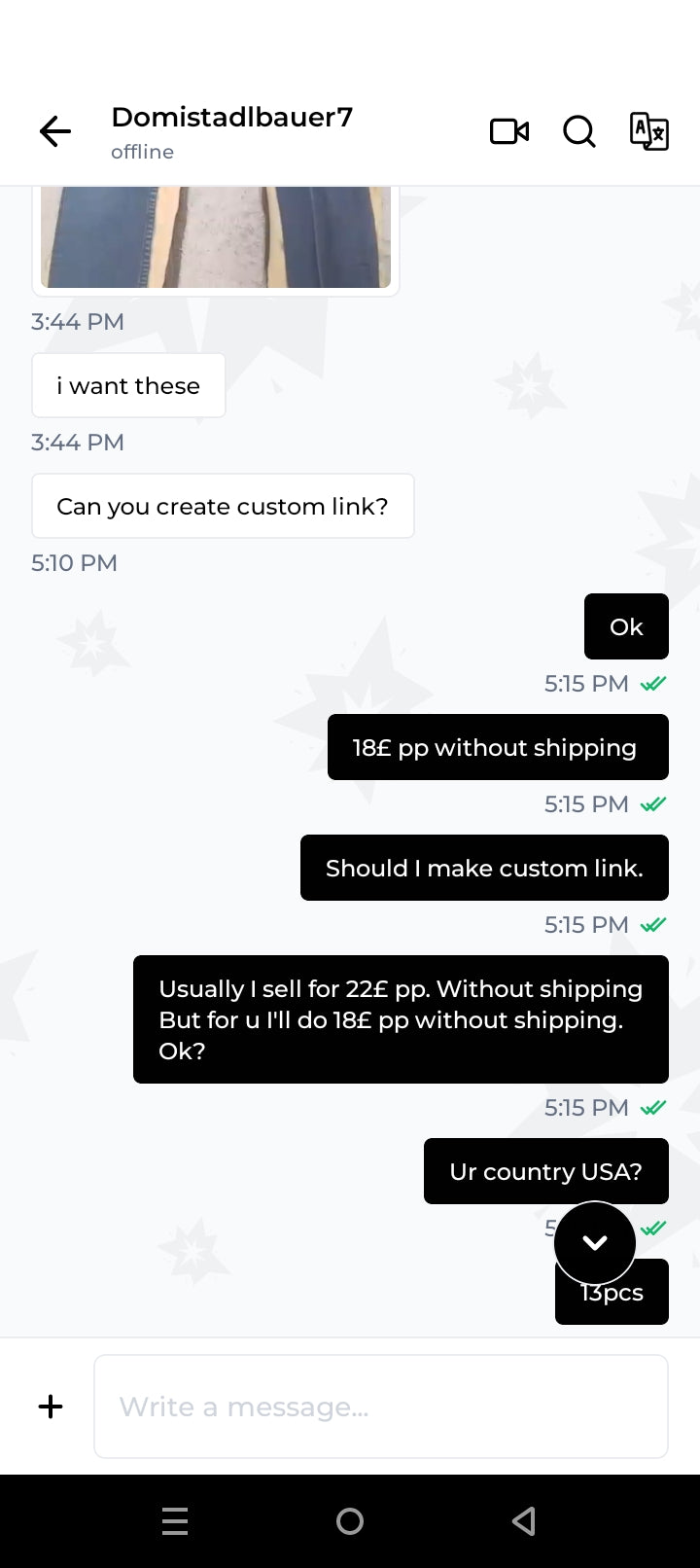Start a video call with Domistadlbauer7
The image size is (700, 1568).
click(x=509, y=131)
